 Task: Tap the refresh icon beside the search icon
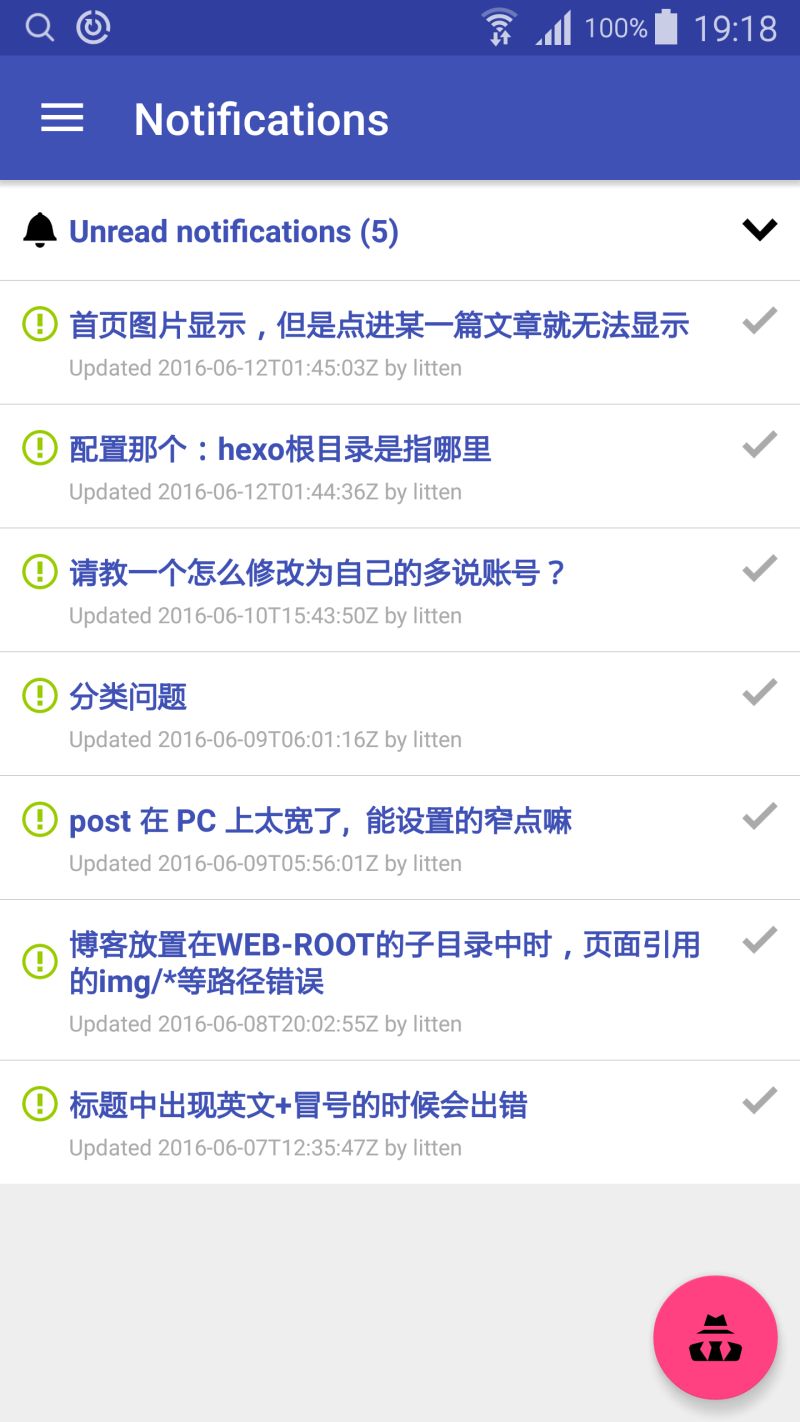[x=92, y=27]
